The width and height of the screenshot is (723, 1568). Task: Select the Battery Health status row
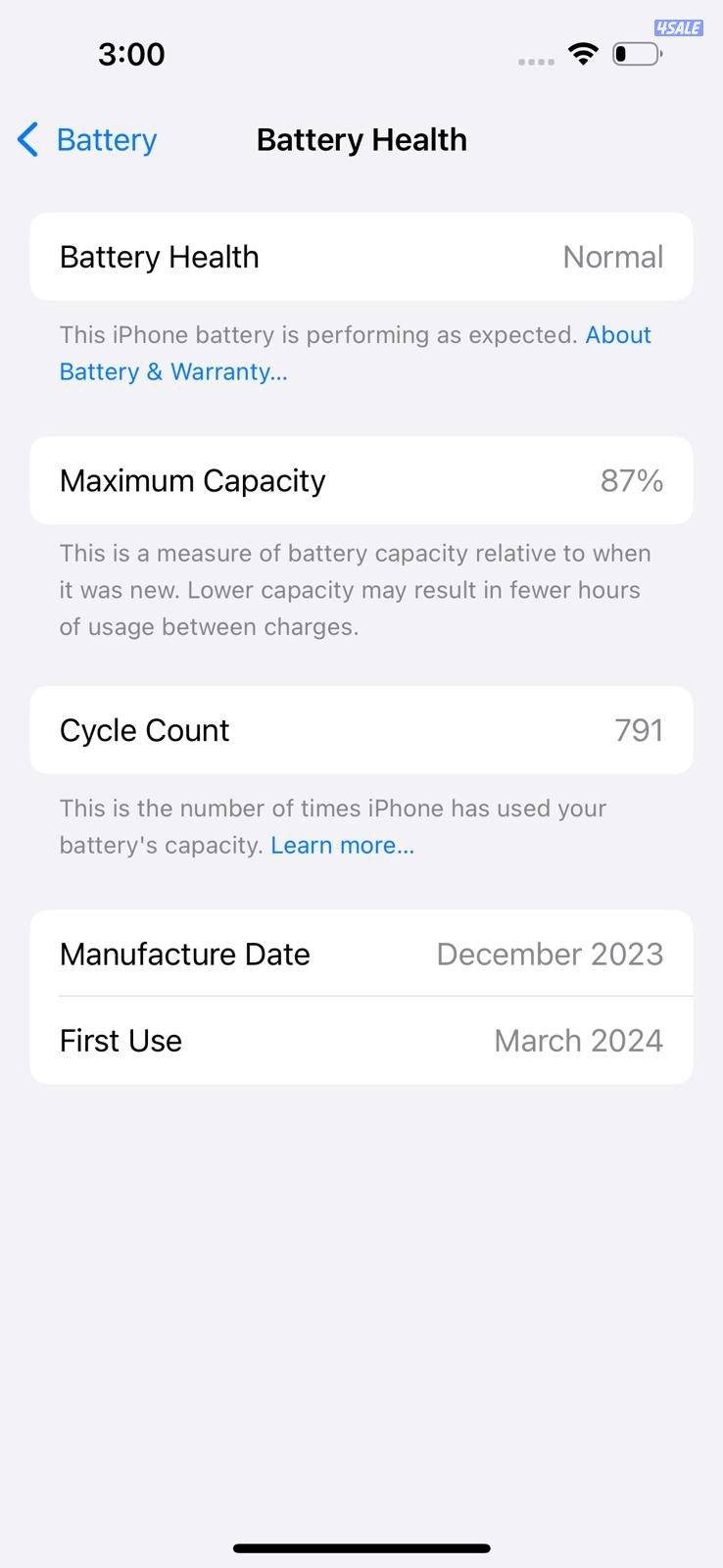361,256
